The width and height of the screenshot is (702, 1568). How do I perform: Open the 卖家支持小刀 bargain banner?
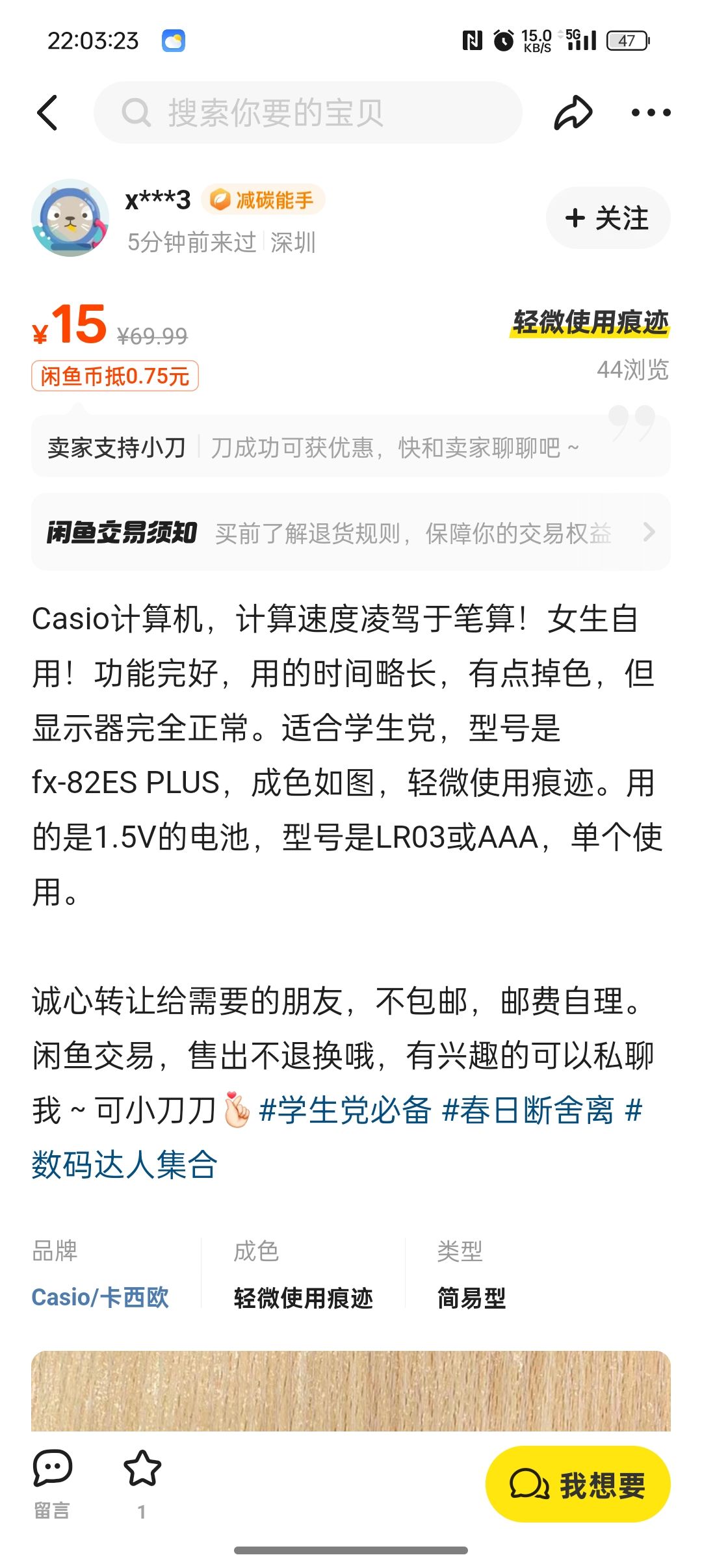[x=350, y=447]
